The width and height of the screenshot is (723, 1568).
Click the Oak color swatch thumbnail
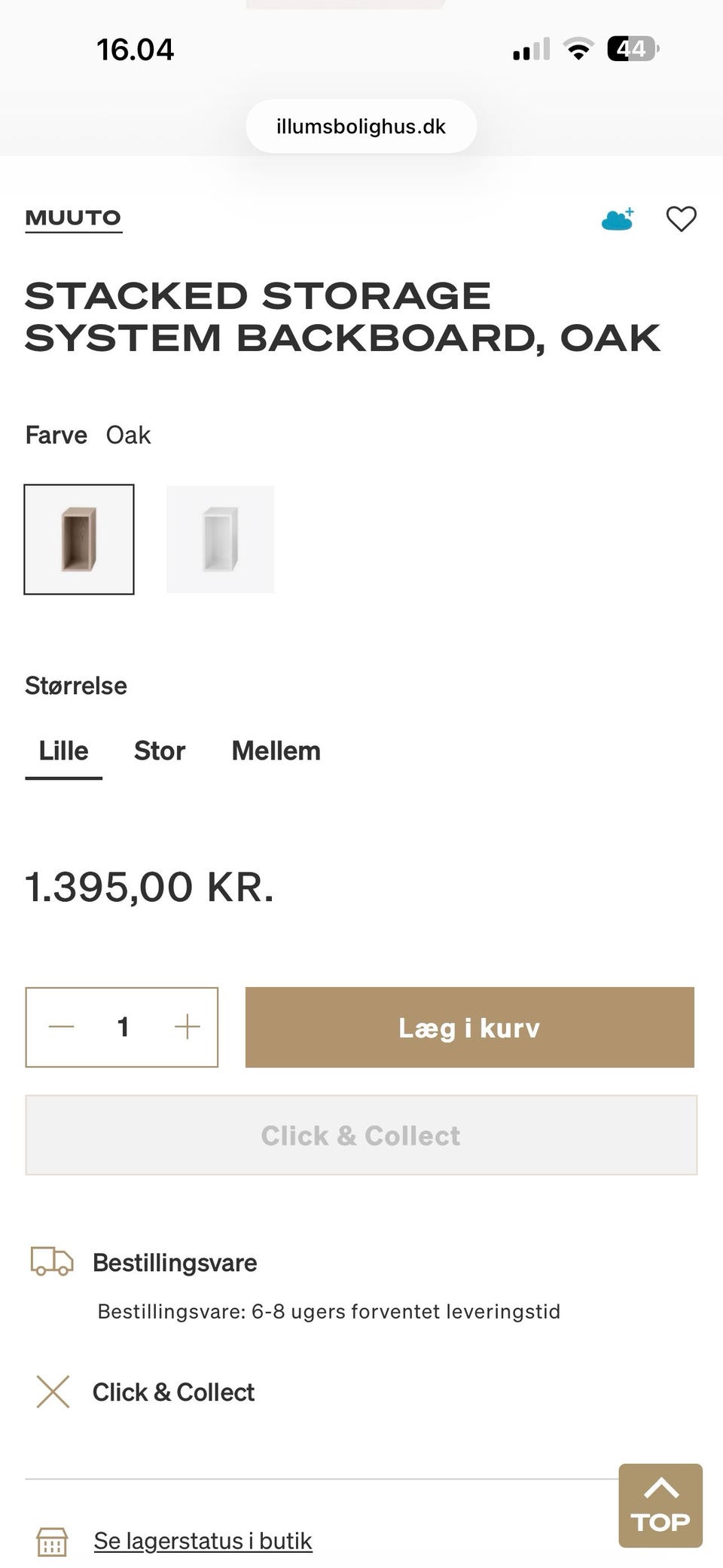pyautogui.click(x=79, y=539)
